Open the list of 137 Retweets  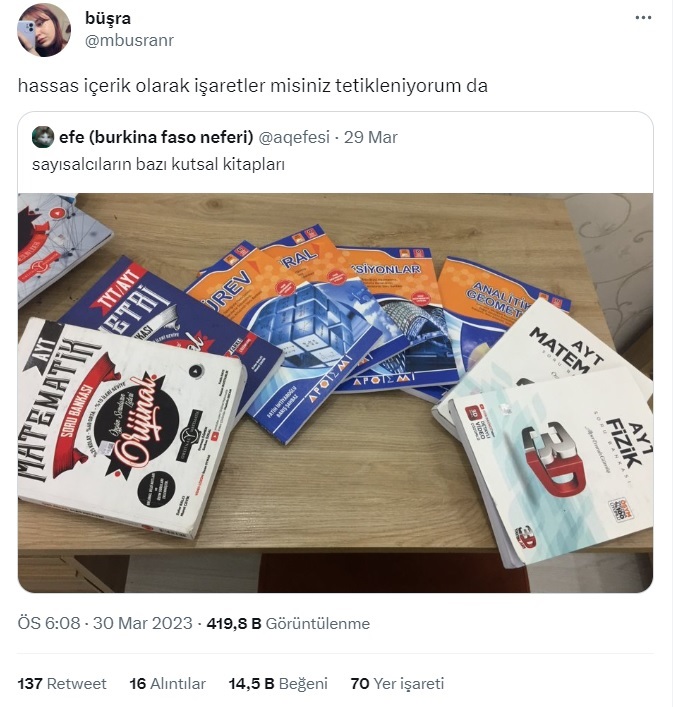[x=62, y=684]
